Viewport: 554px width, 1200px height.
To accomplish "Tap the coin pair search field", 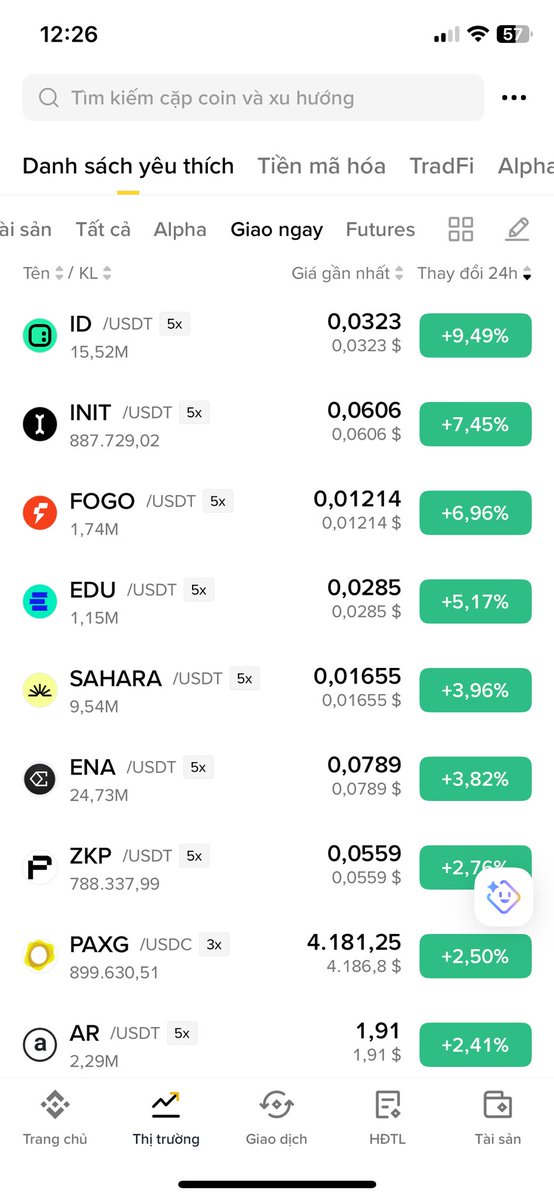I will (253, 98).
